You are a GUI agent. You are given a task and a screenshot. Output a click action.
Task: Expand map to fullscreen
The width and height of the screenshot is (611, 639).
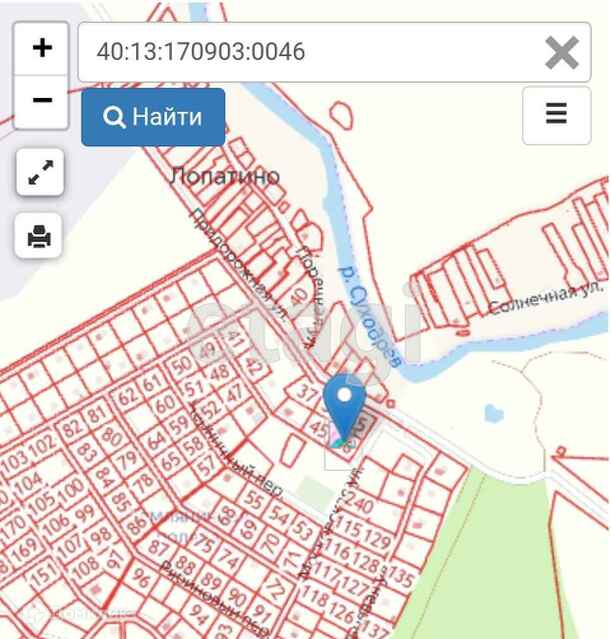click(41, 174)
